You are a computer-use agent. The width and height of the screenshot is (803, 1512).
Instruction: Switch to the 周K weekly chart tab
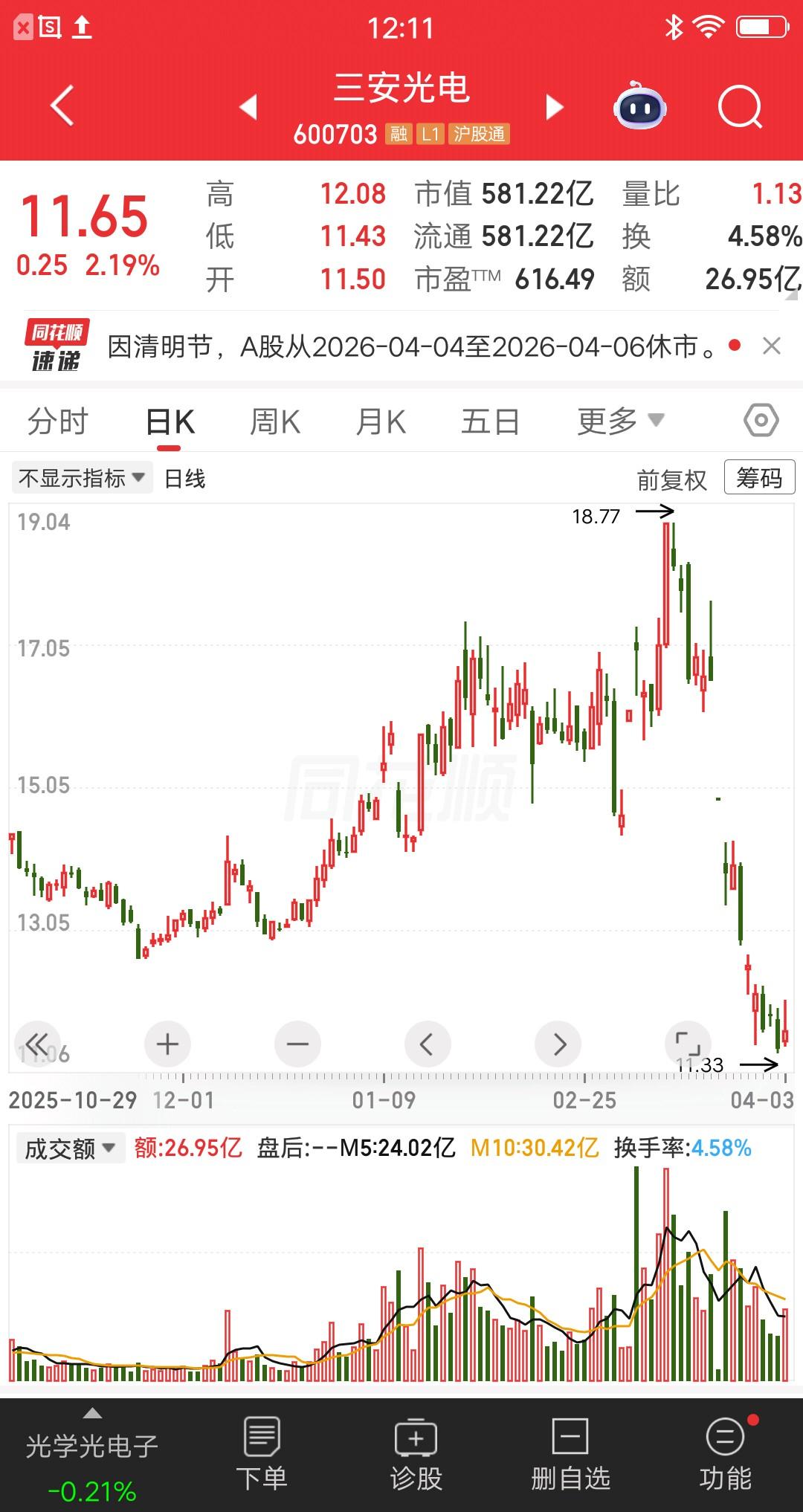[x=275, y=421]
